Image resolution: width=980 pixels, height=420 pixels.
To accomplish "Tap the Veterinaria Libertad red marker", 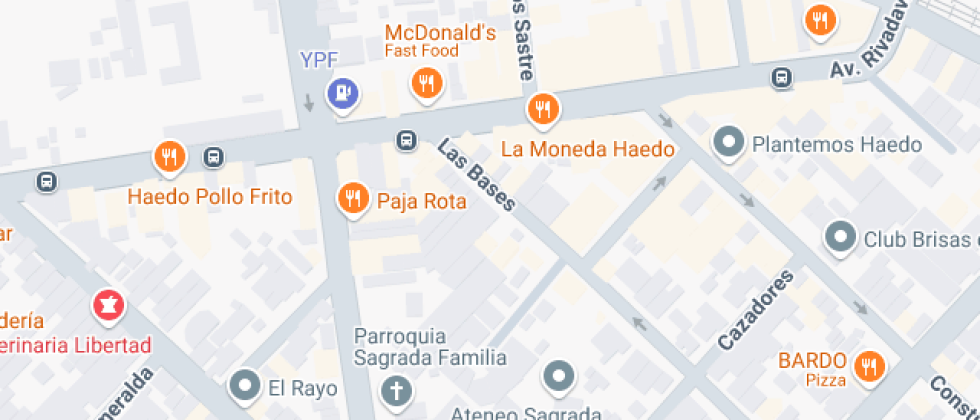I will coord(108,304).
